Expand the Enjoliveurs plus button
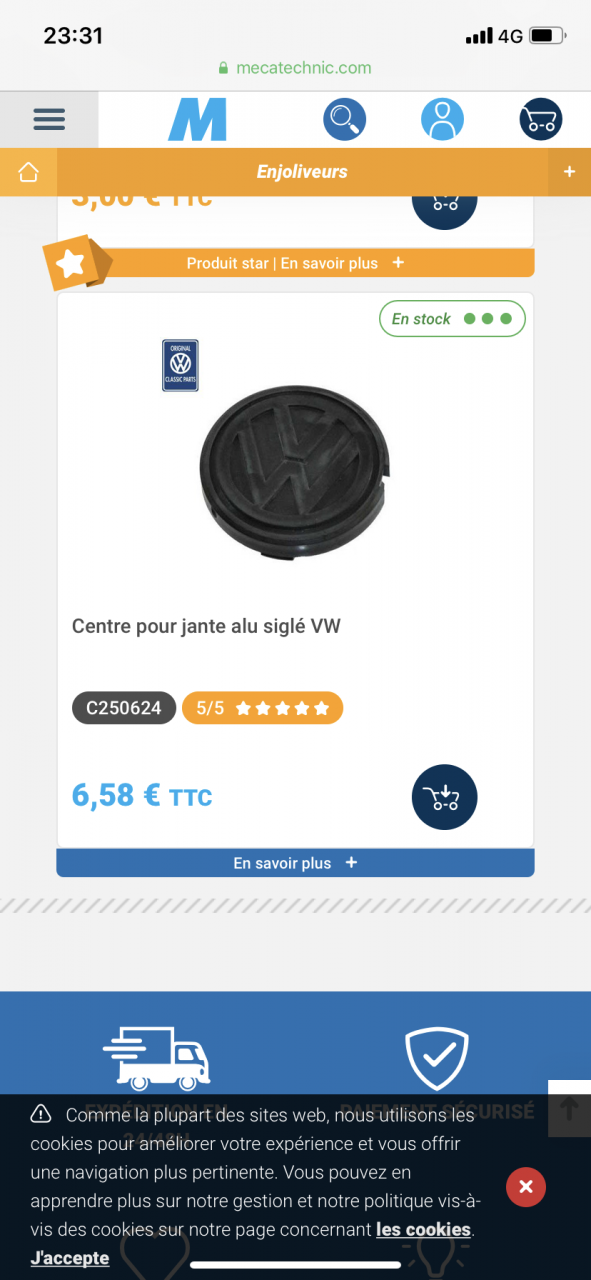Screen dimensions: 591x1280 [x=569, y=172]
